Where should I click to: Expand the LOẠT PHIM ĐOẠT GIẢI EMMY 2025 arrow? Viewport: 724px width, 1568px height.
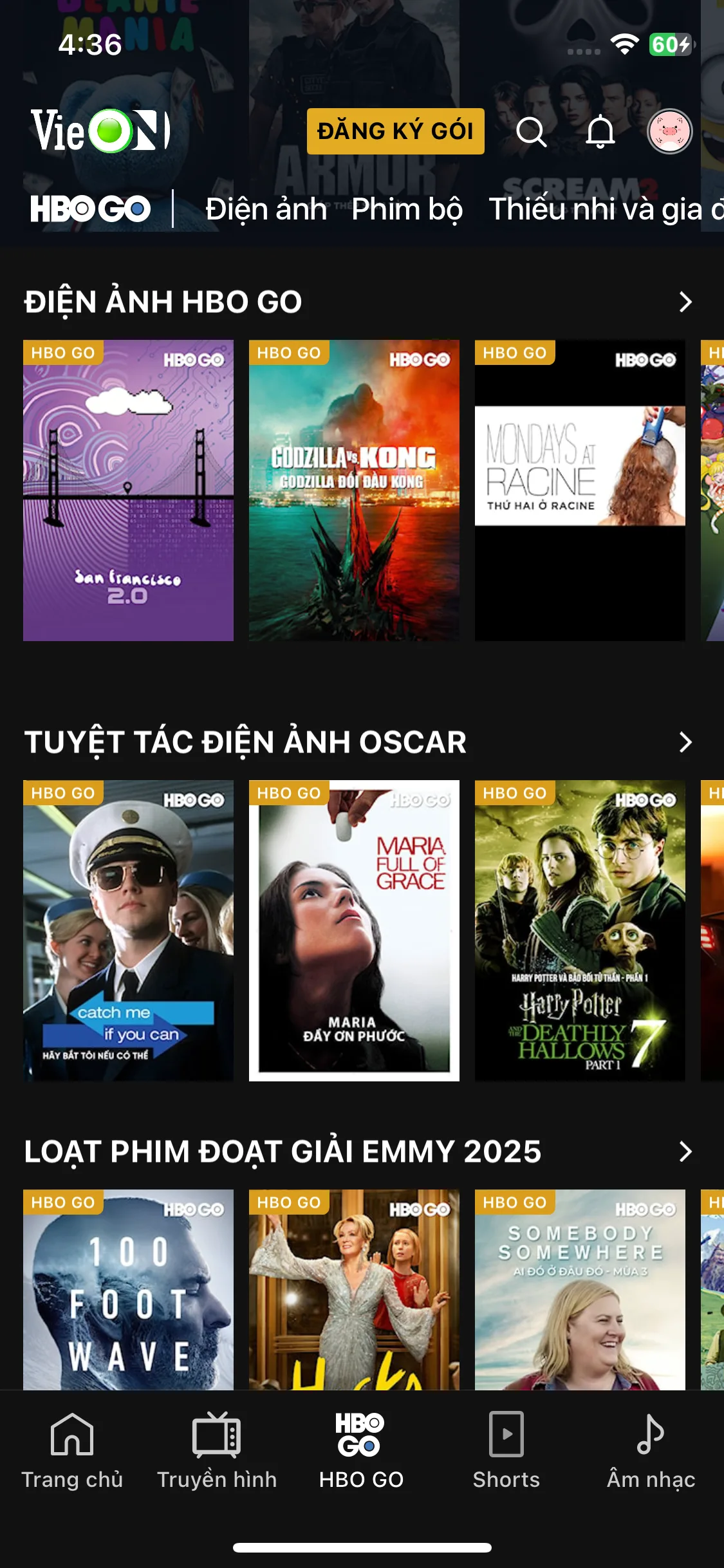click(685, 1152)
